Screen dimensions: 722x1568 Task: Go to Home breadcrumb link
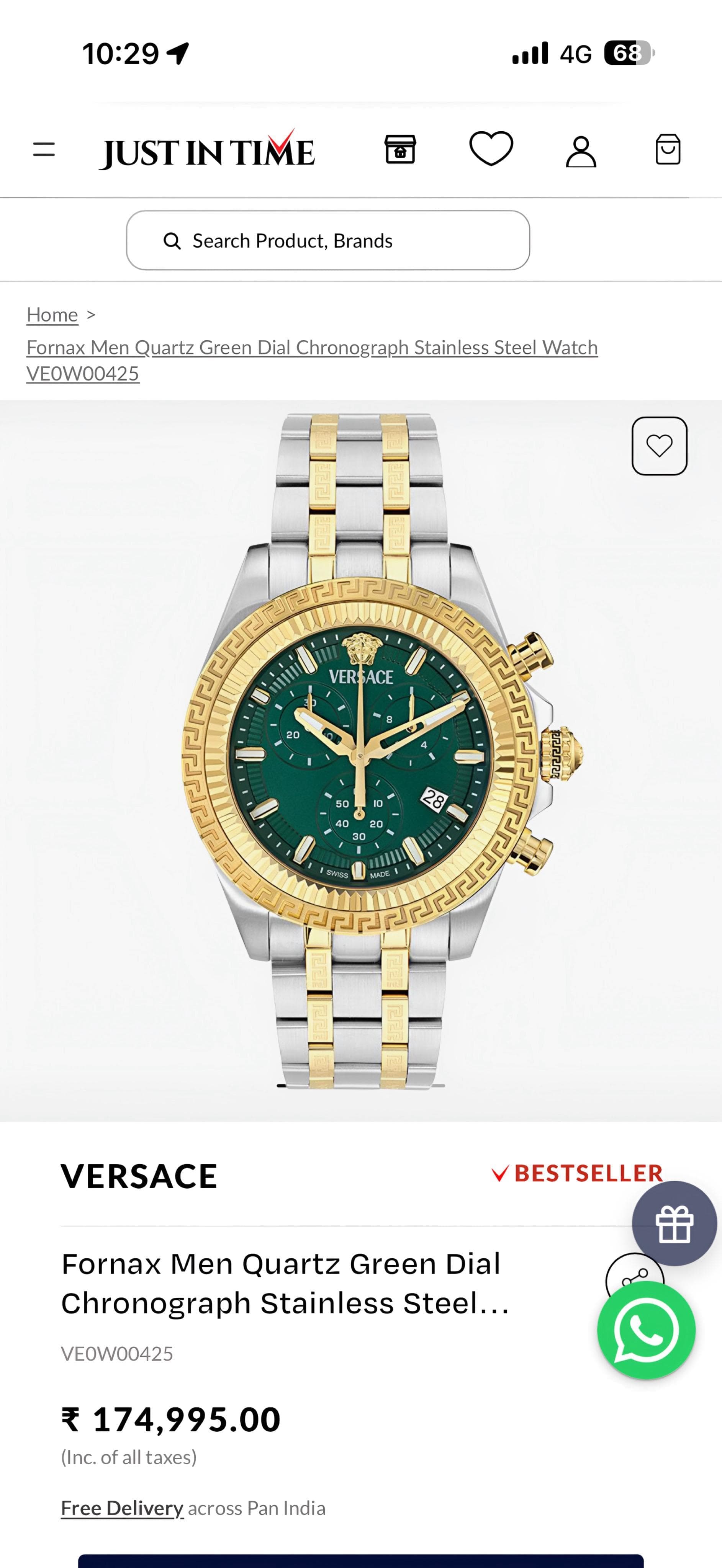52,315
